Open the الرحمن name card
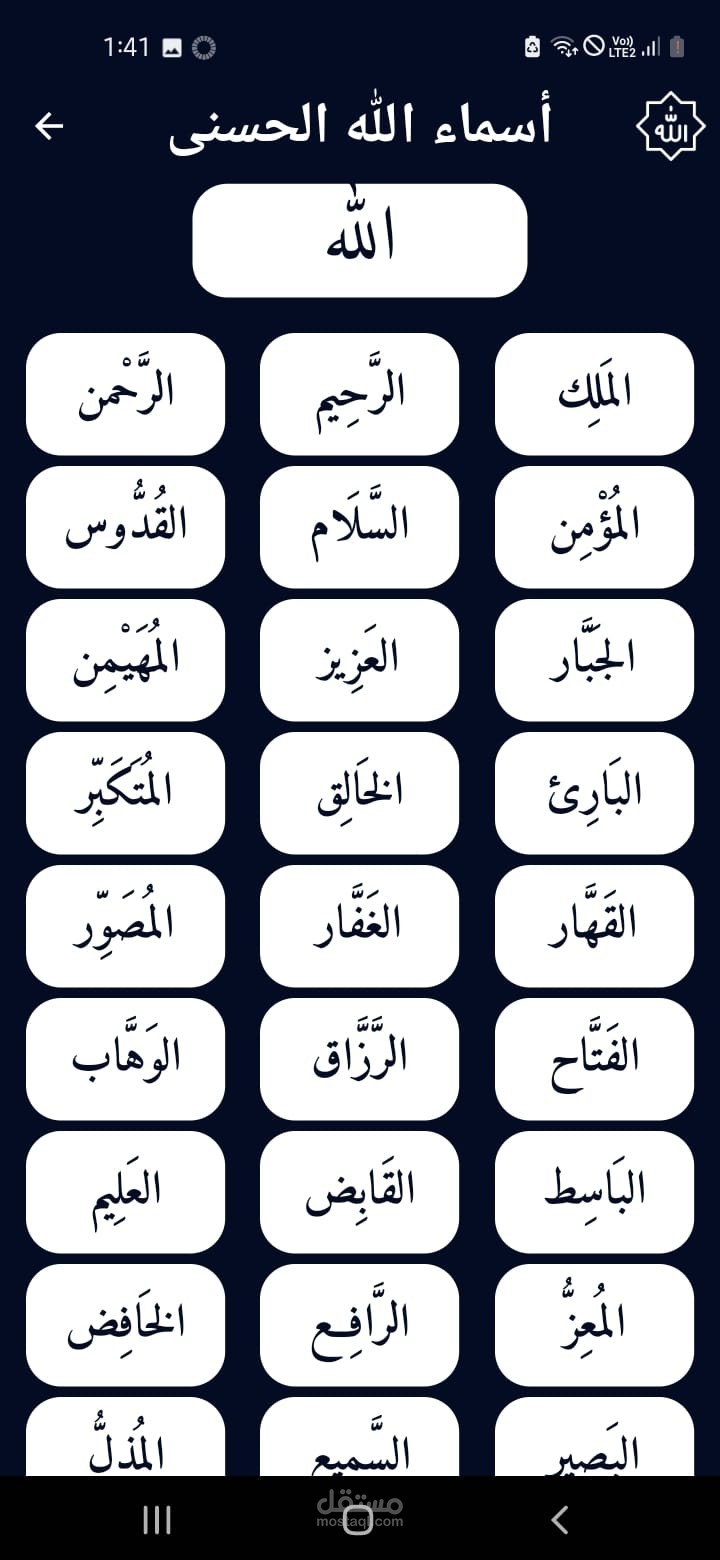The image size is (720, 1560). coord(126,394)
